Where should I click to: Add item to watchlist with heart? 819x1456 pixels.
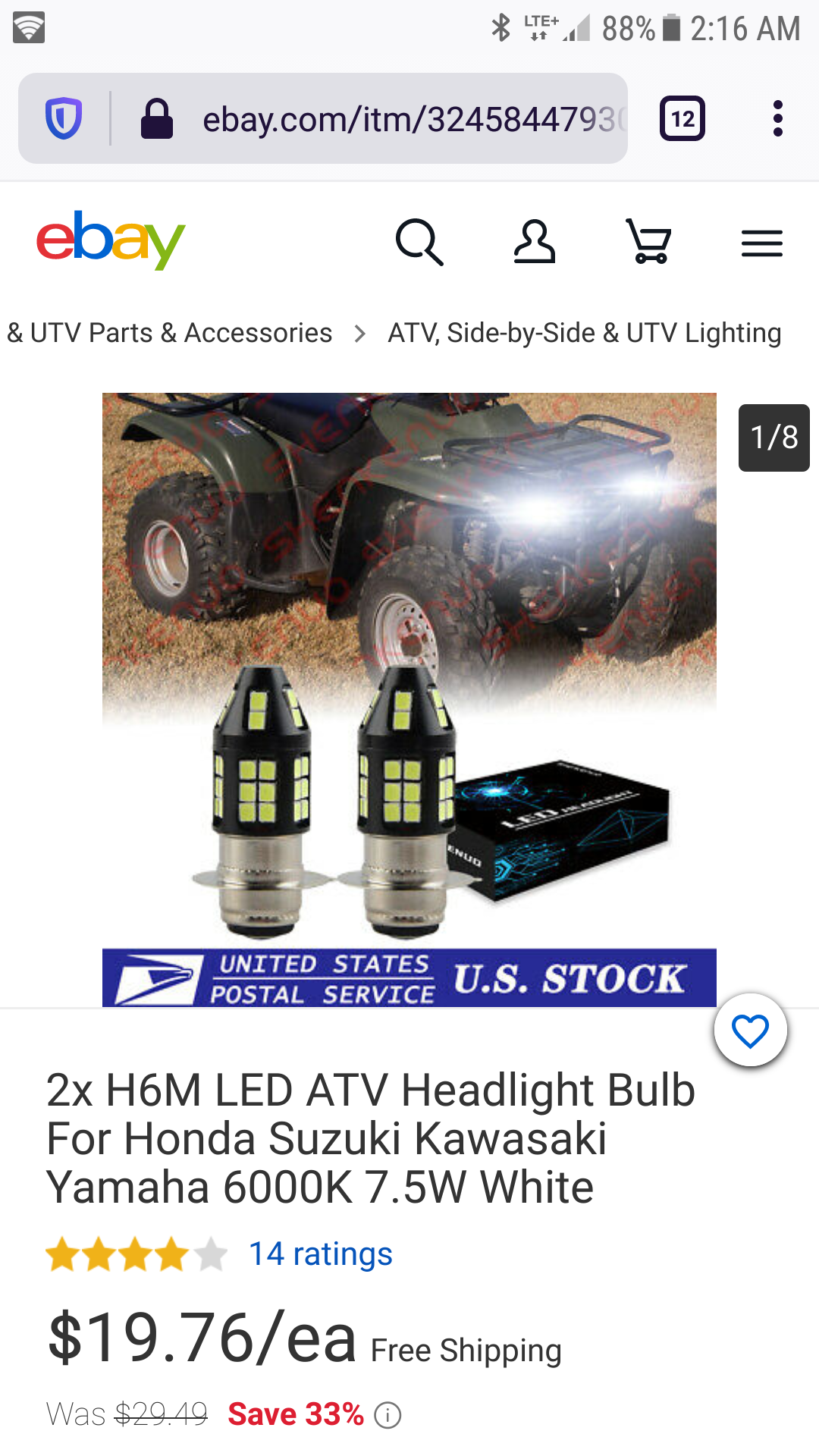coord(750,1031)
